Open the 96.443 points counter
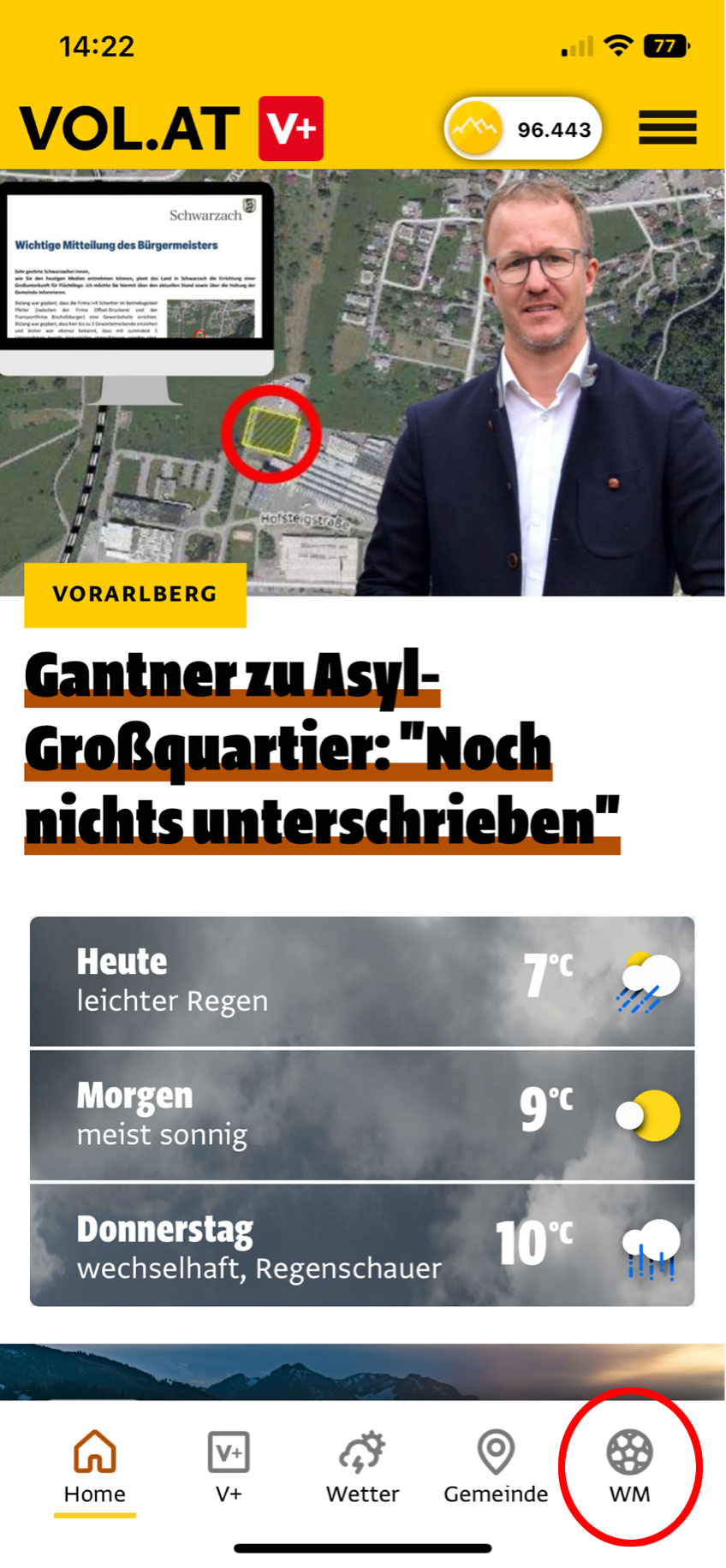Viewport: 726px width, 1568px height. pyautogui.click(x=522, y=129)
